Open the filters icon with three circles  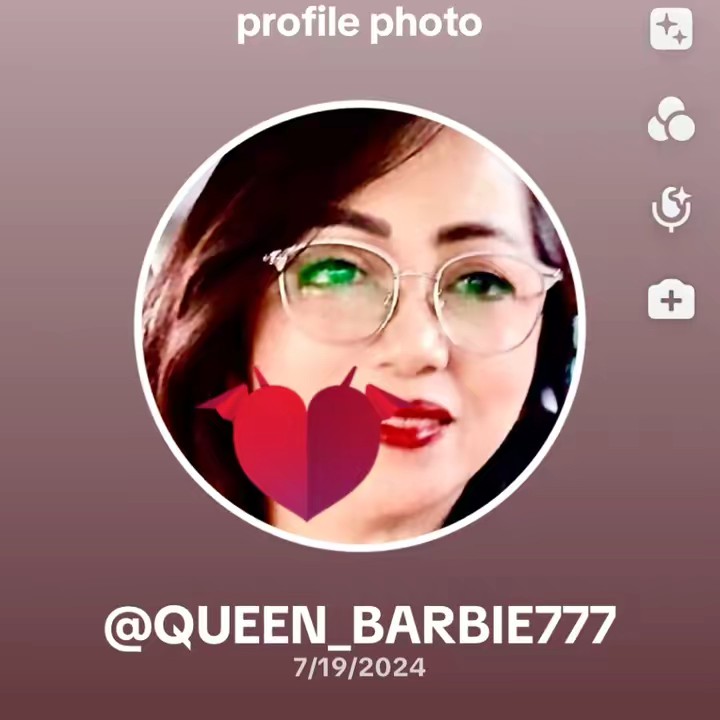(671, 119)
